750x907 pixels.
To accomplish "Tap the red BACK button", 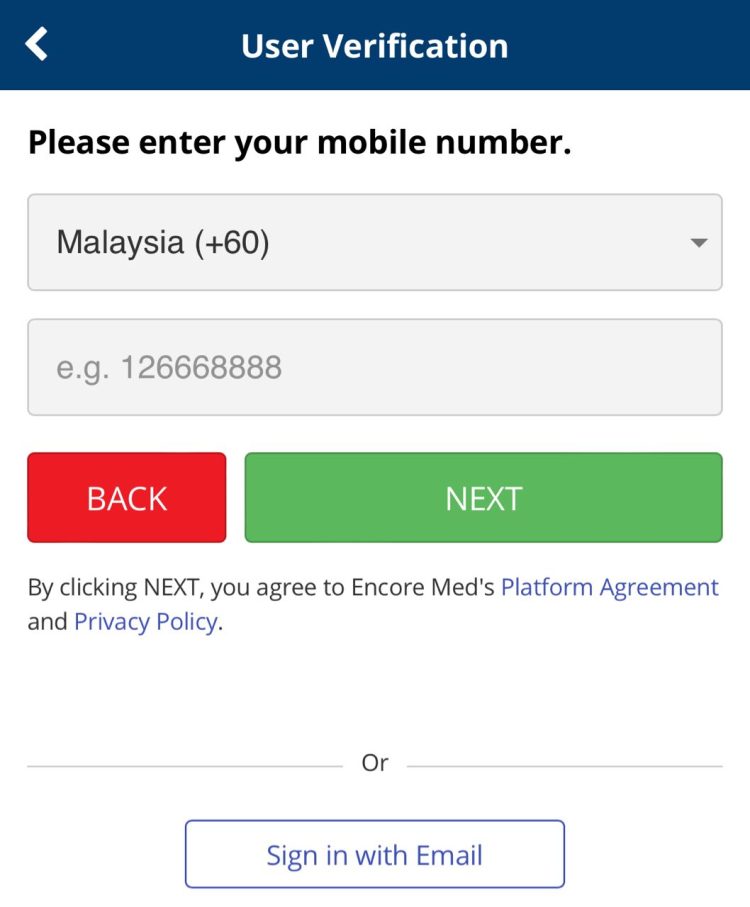I will tap(127, 498).
